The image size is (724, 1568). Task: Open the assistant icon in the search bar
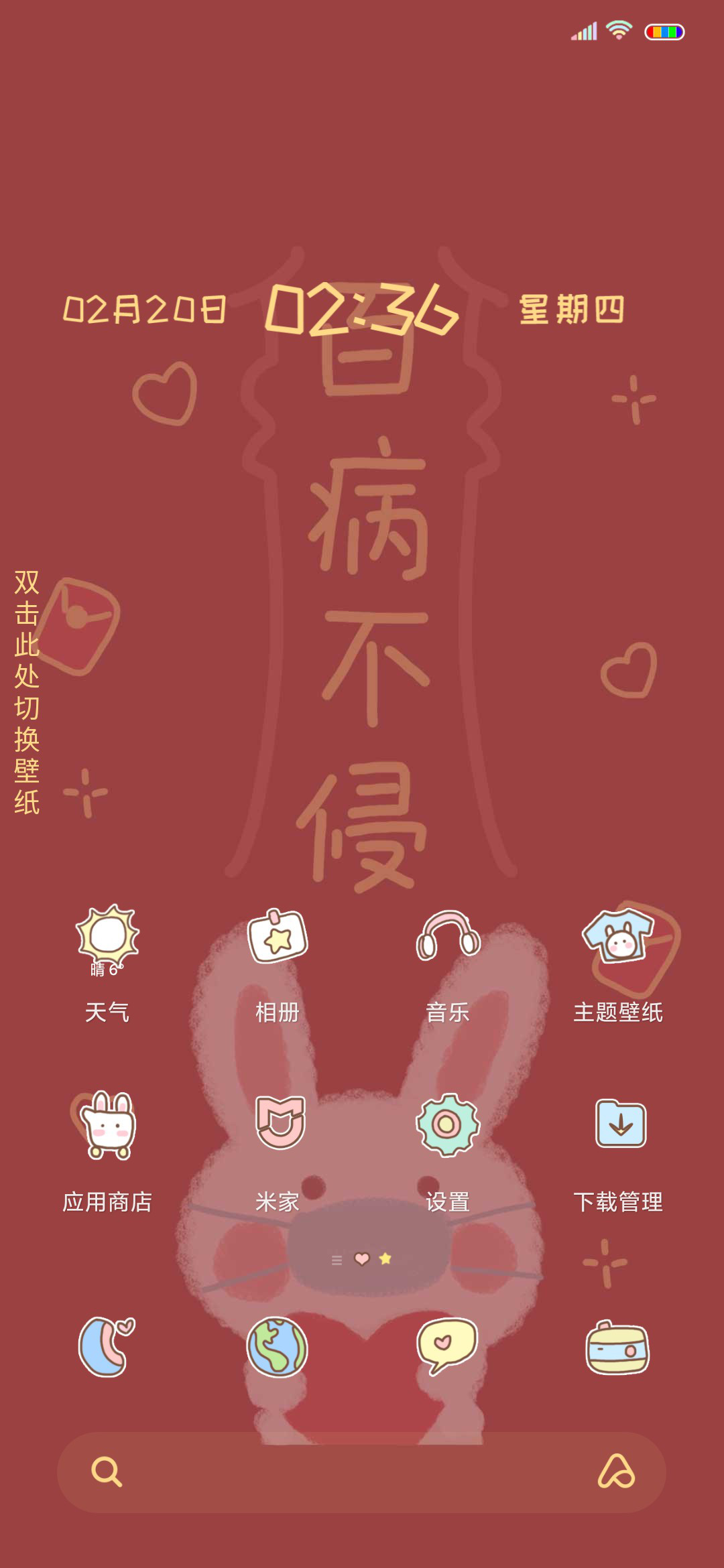616,1472
